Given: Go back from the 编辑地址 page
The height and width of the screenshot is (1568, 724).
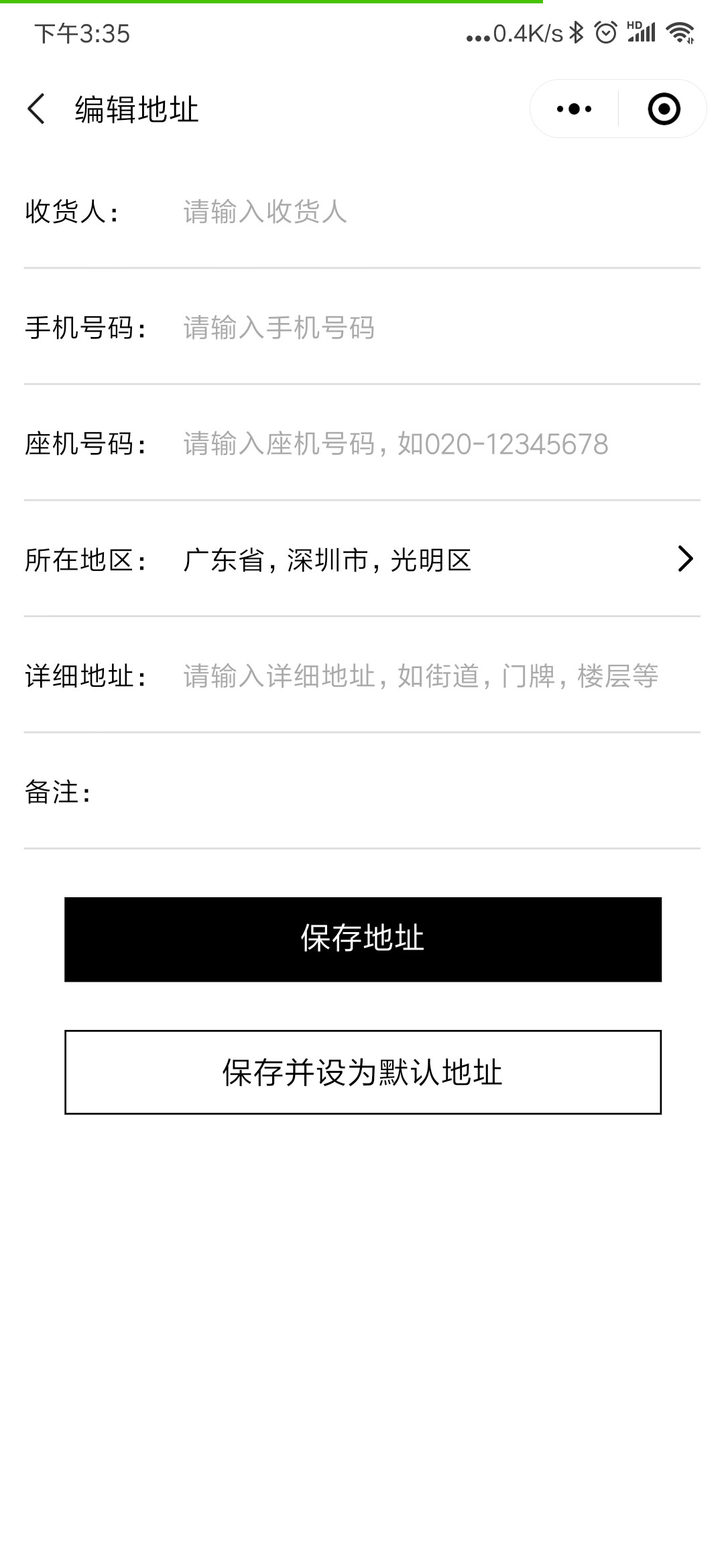Looking at the screenshot, I should (36, 109).
